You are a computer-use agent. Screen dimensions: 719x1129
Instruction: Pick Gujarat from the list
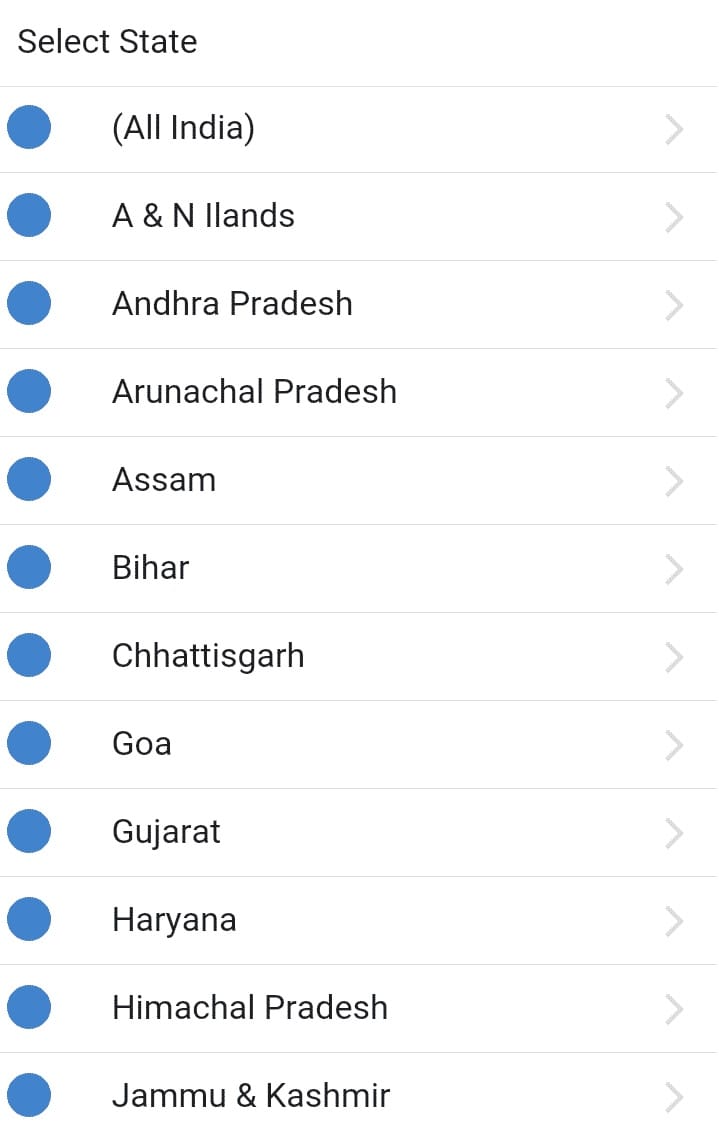tap(166, 832)
